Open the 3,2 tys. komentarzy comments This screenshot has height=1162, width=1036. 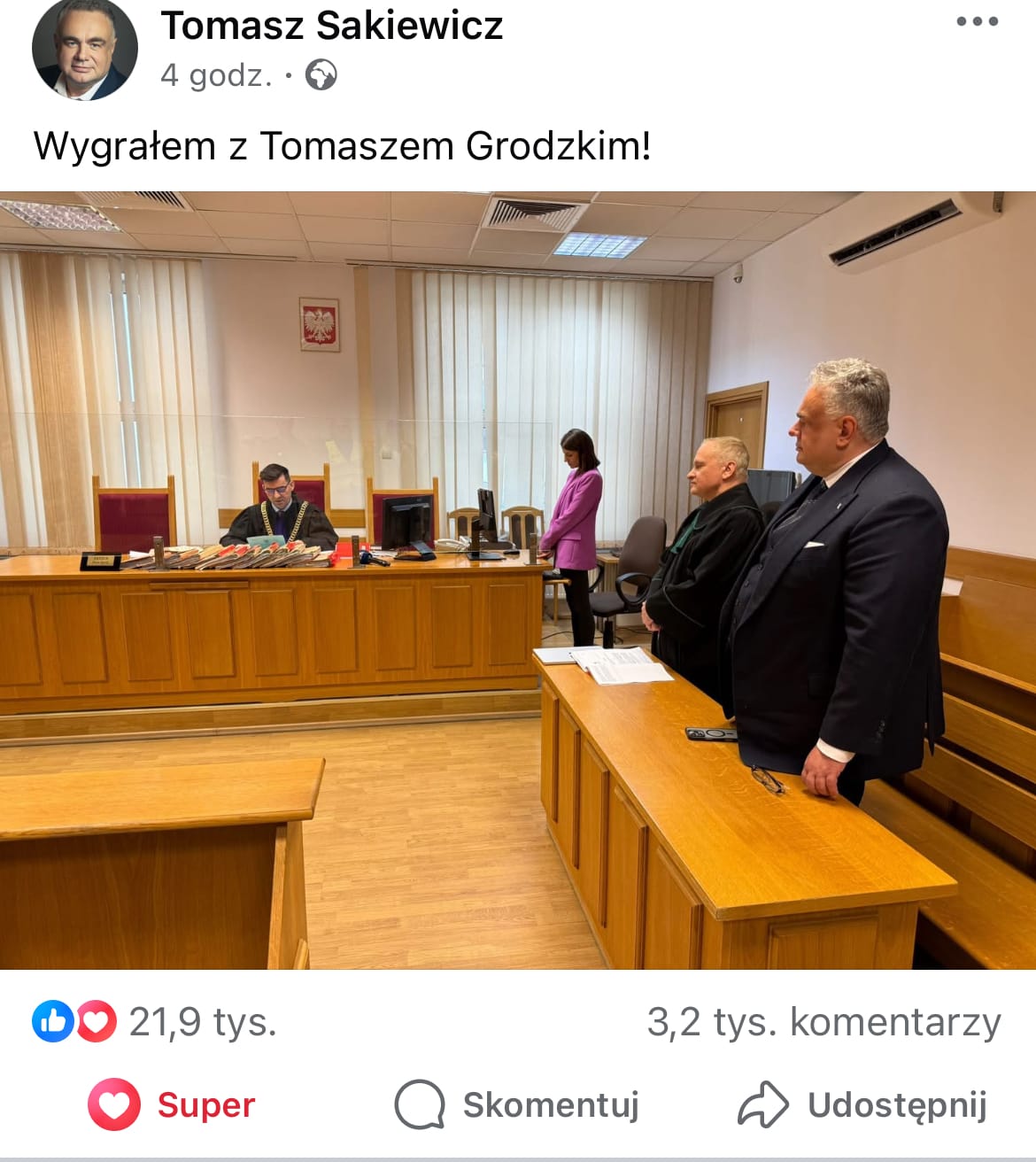tap(823, 1022)
